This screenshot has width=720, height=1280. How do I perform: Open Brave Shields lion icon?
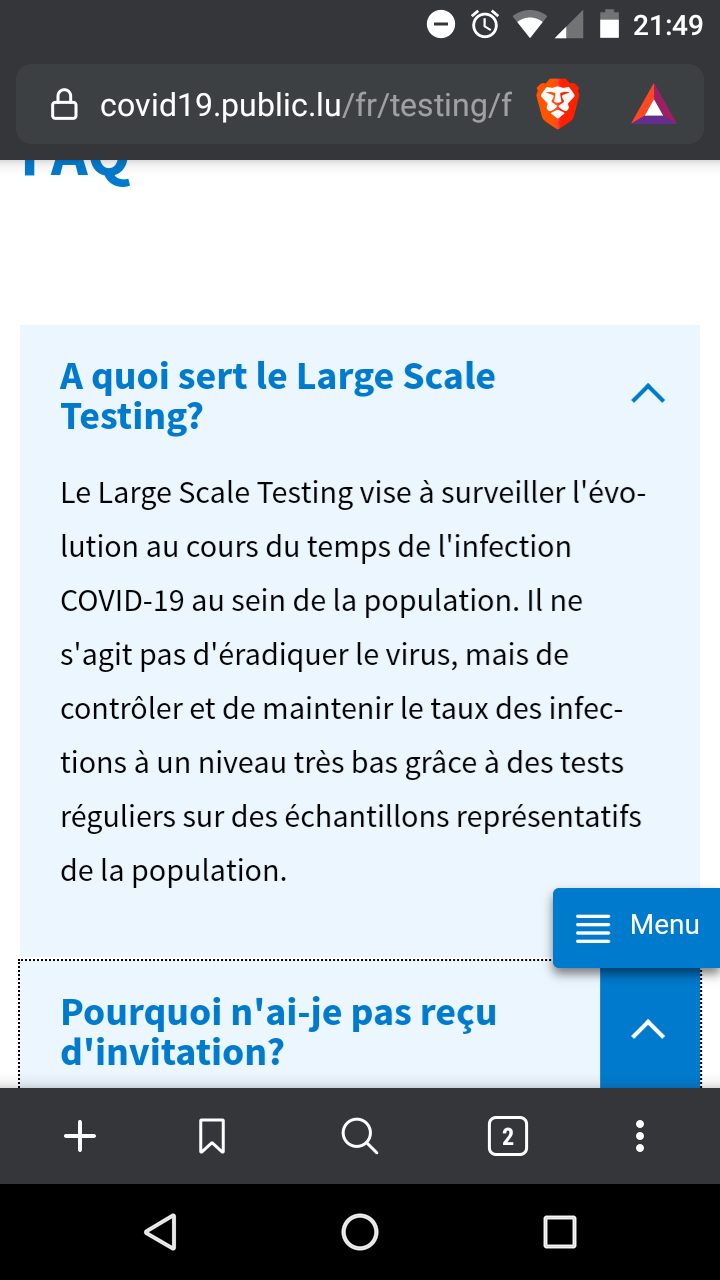(557, 105)
